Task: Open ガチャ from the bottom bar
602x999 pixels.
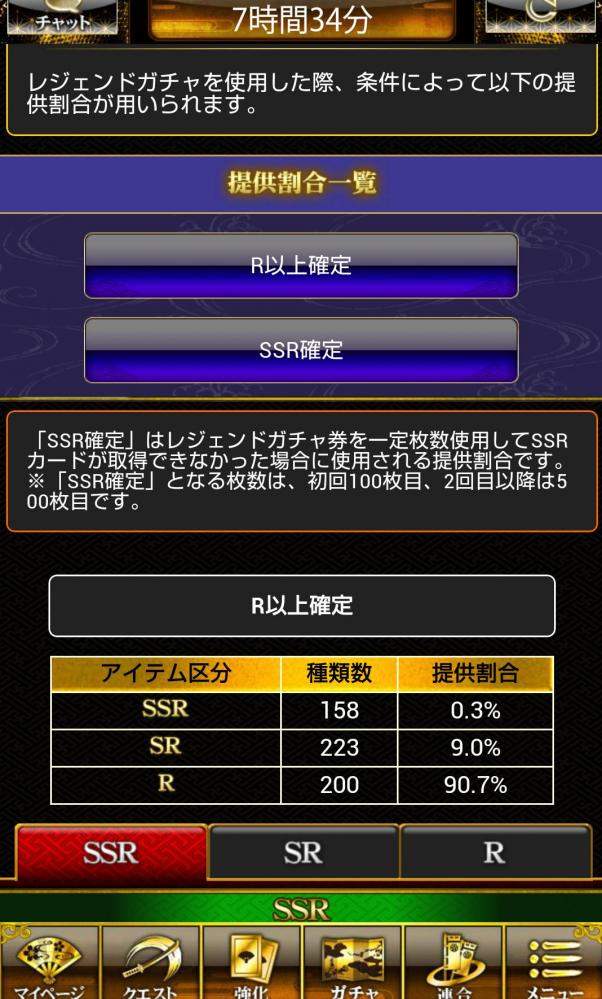Action: 352,964
